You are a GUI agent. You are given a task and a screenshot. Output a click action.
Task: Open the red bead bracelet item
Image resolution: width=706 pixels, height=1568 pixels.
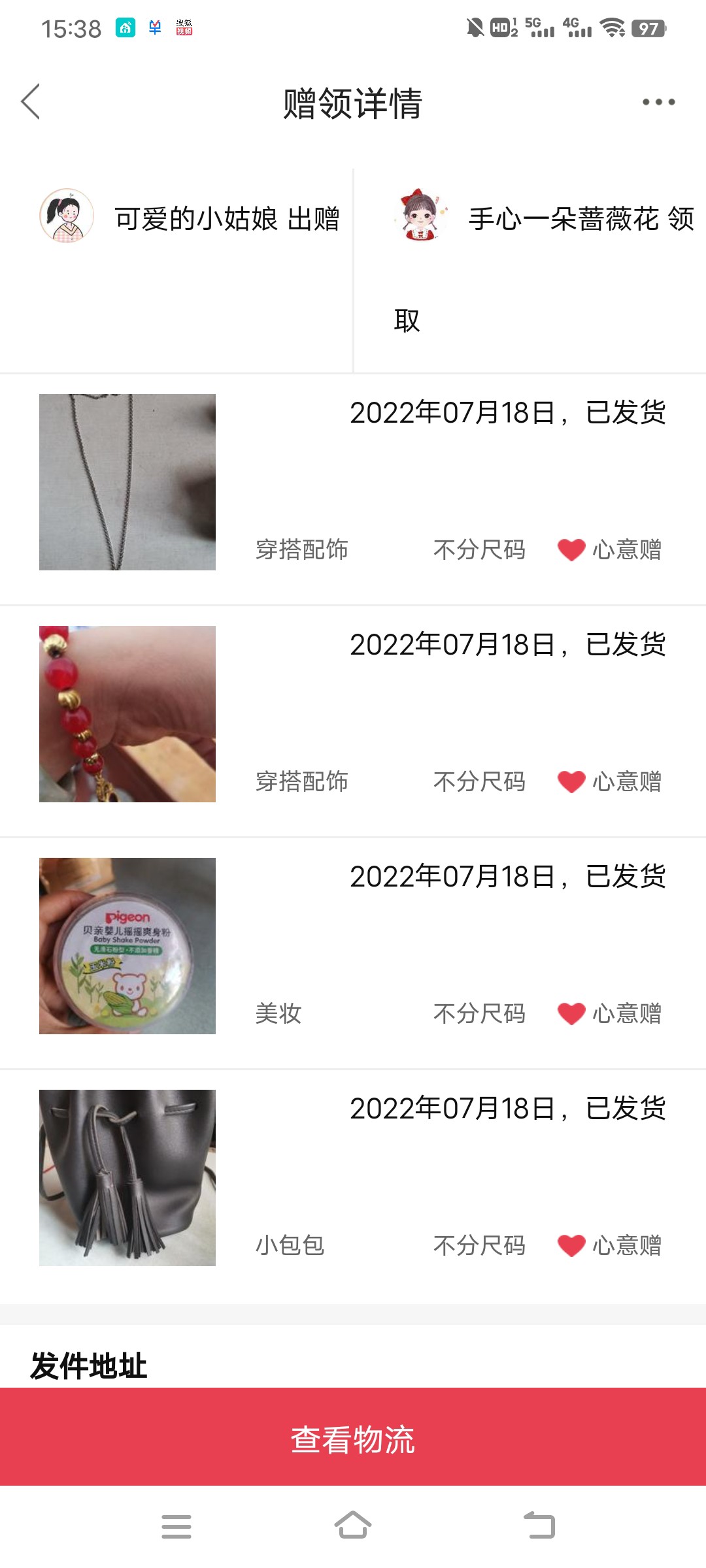coord(127,714)
